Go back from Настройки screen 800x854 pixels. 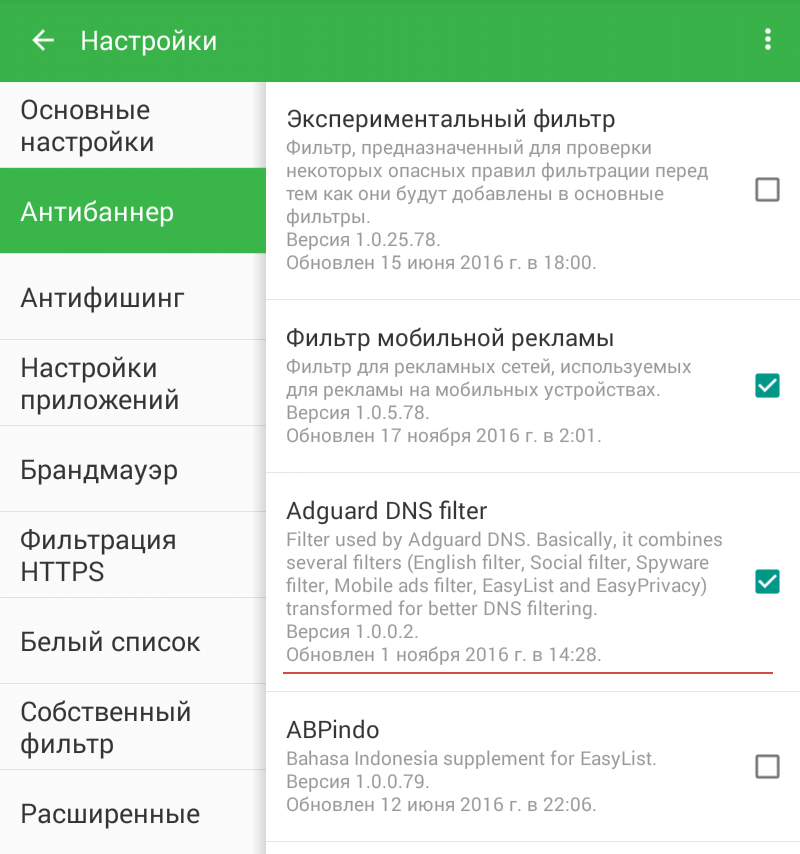pyautogui.click(x=42, y=40)
